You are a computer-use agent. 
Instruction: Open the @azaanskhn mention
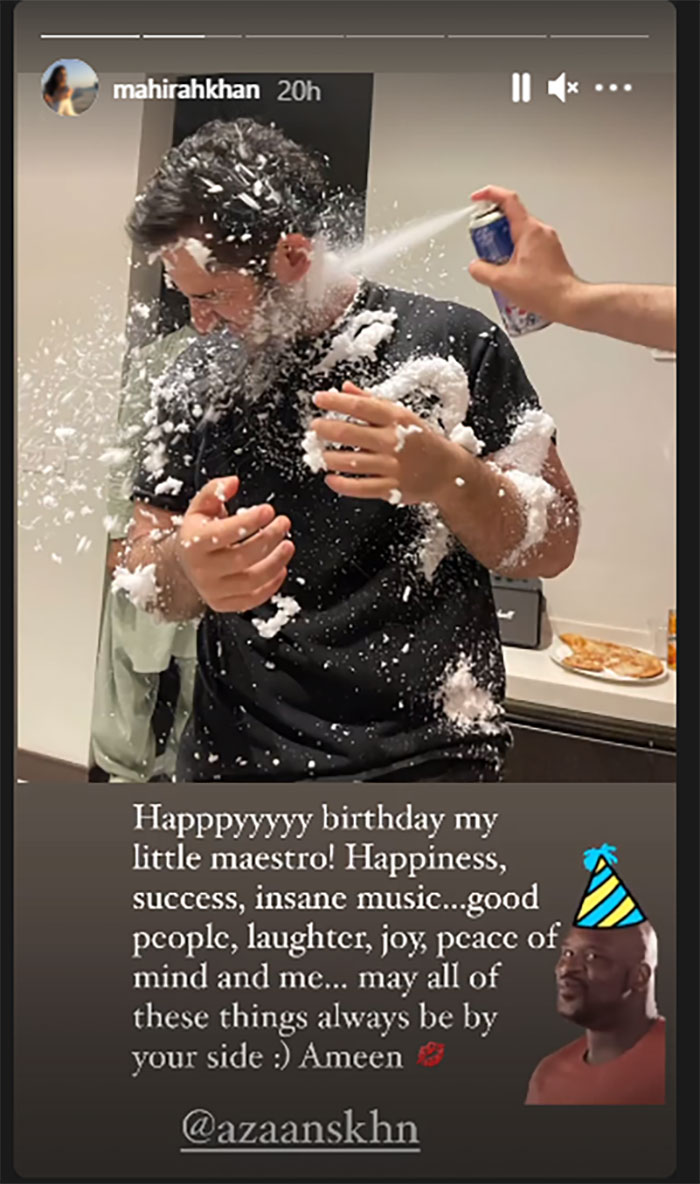pyautogui.click(x=300, y=1130)
